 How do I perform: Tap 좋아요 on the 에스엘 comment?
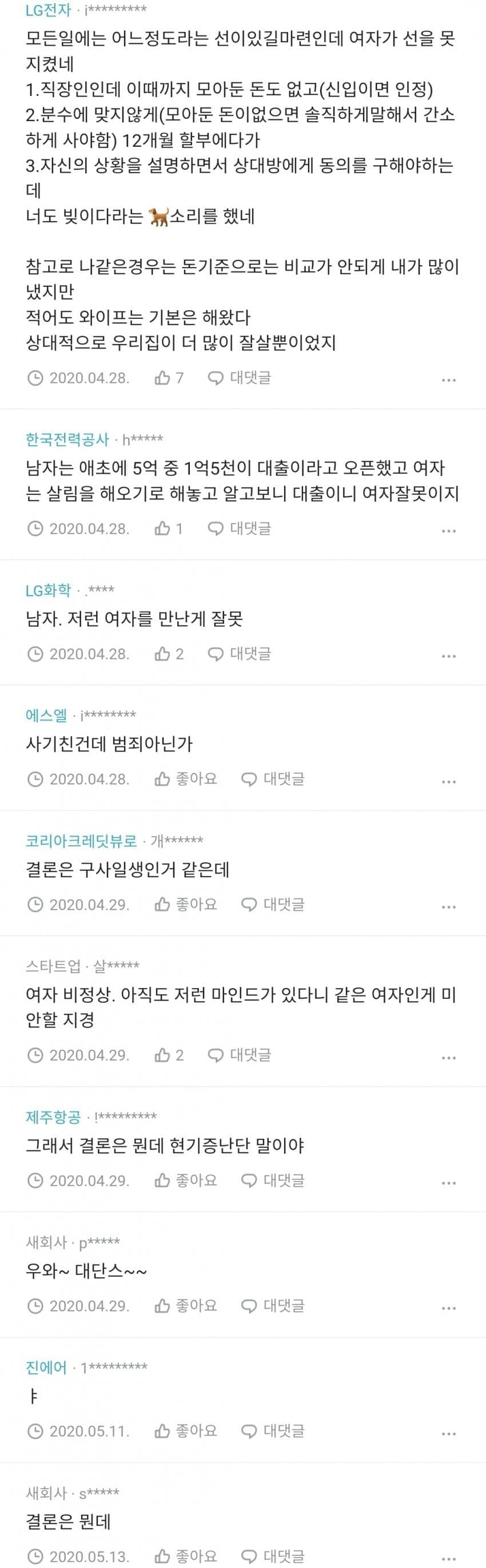point(186,779)
